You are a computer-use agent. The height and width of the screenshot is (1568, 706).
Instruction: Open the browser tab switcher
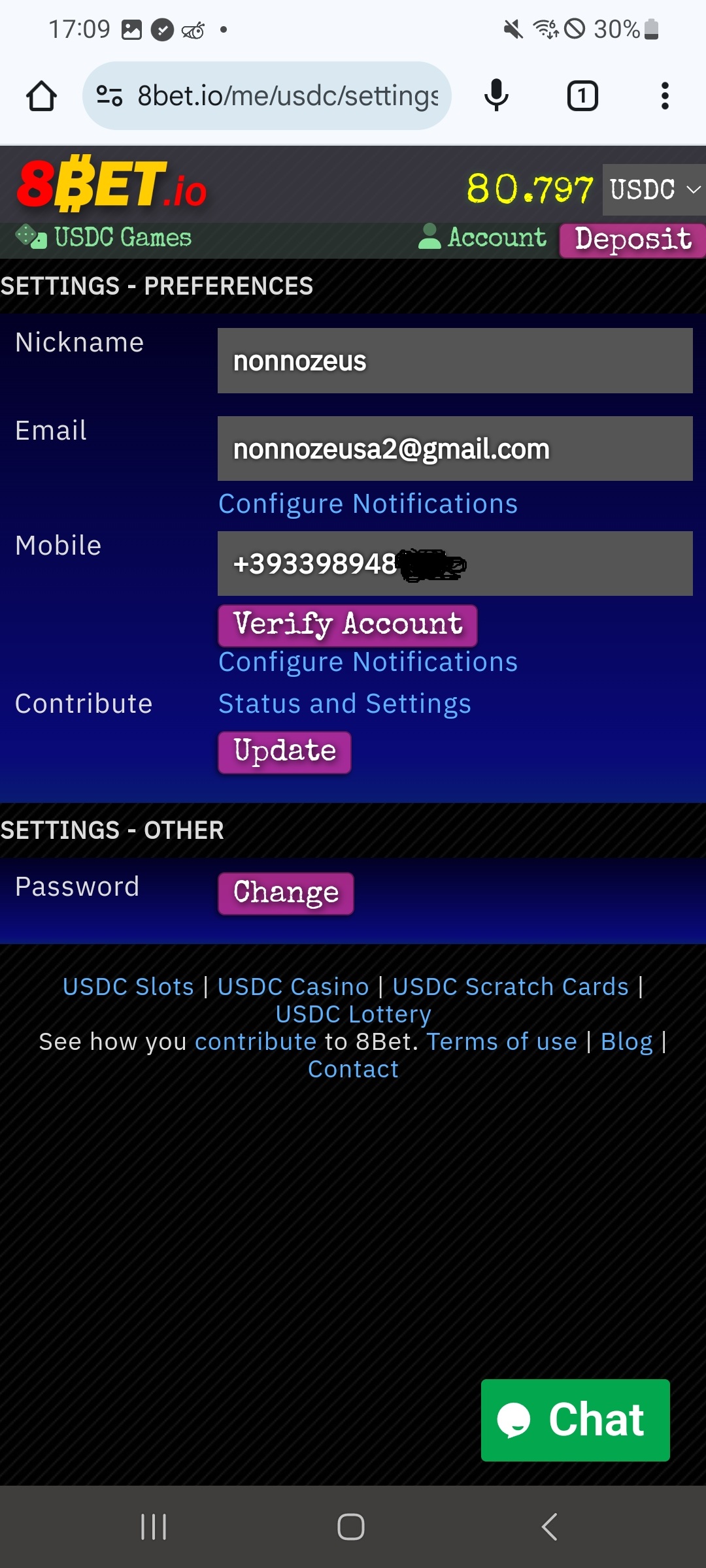[x=582, y=96]
